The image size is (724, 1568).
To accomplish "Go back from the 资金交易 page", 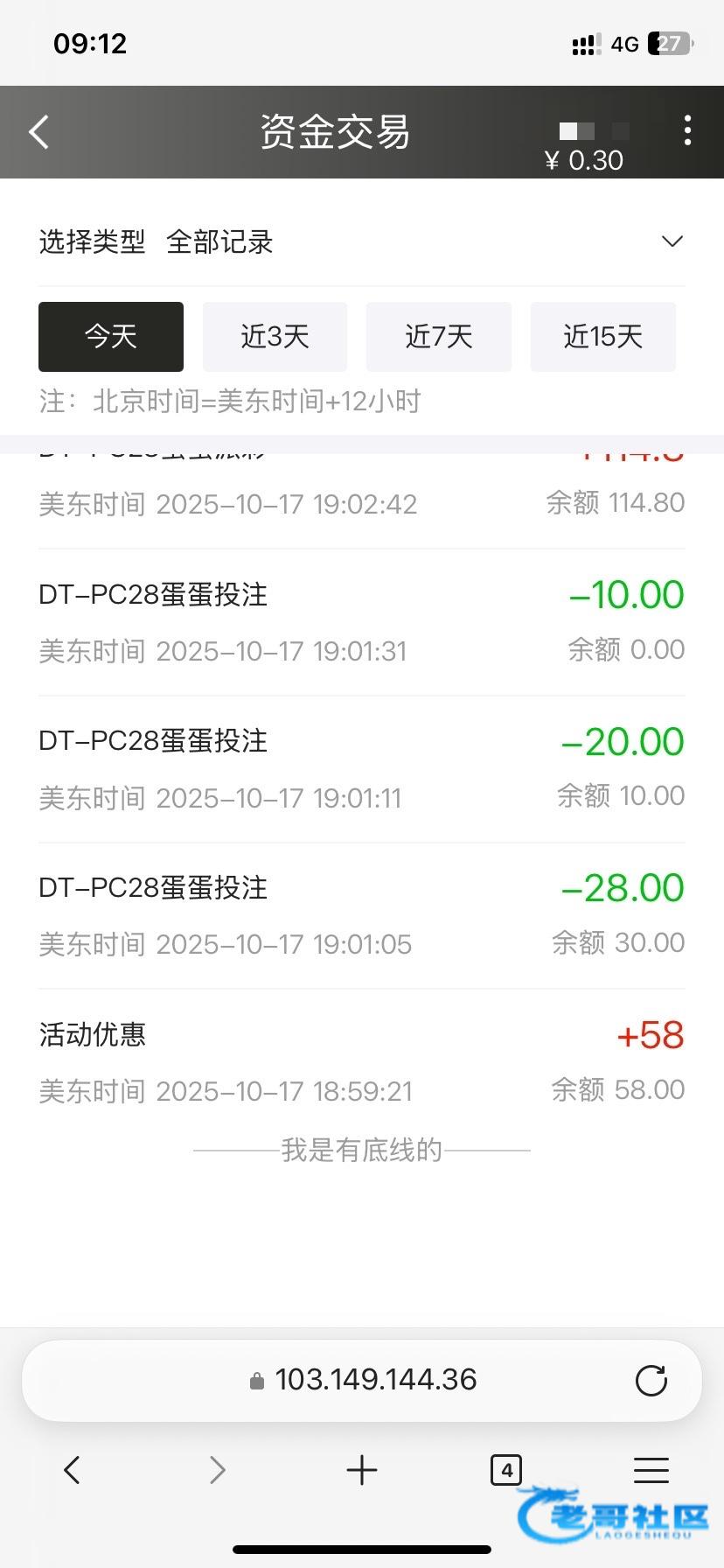I will (39, 132).
